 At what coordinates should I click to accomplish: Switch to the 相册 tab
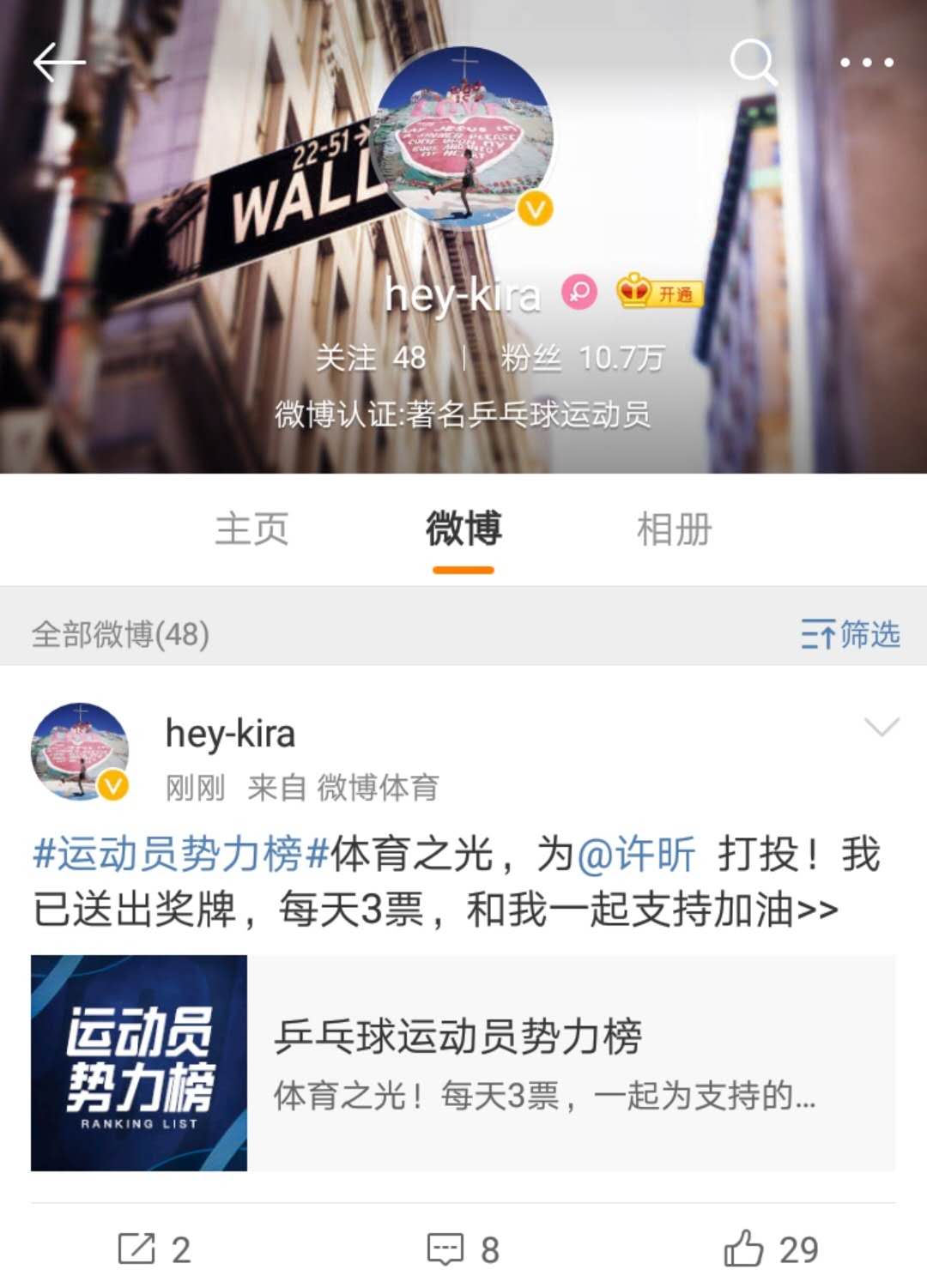click(674, 529)
